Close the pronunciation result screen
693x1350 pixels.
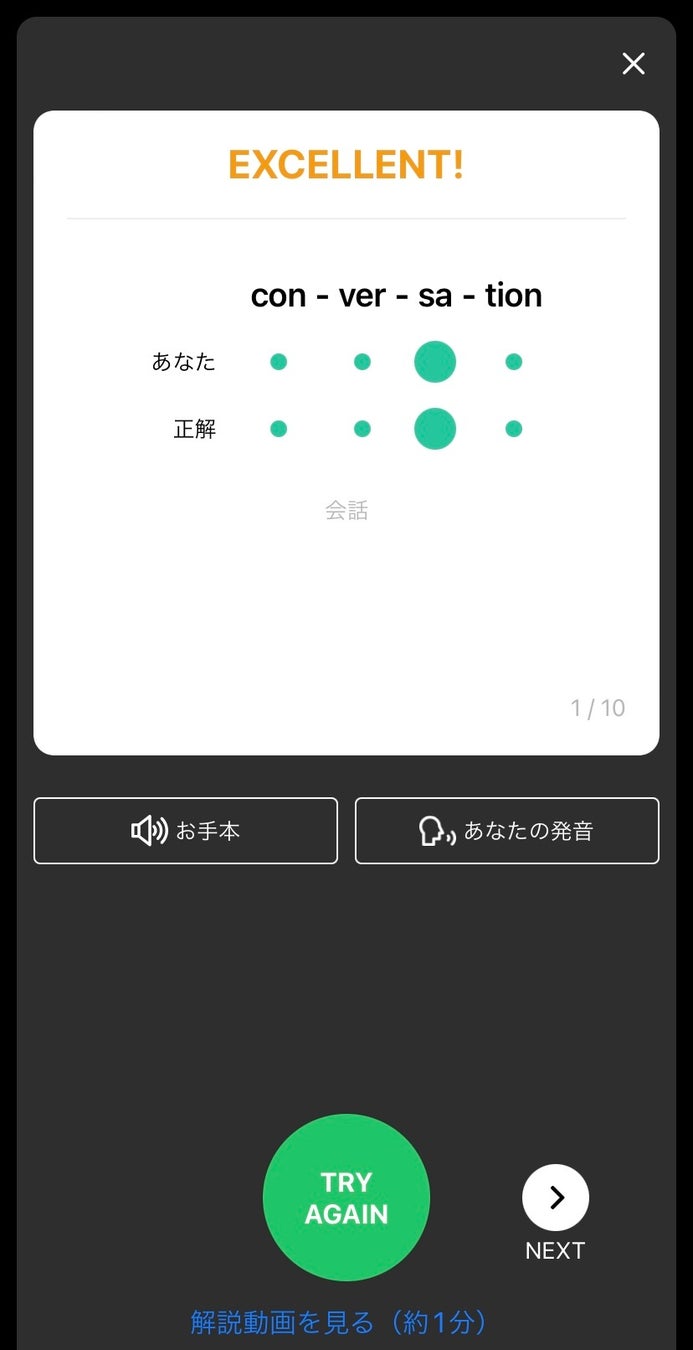coord(633,64)
